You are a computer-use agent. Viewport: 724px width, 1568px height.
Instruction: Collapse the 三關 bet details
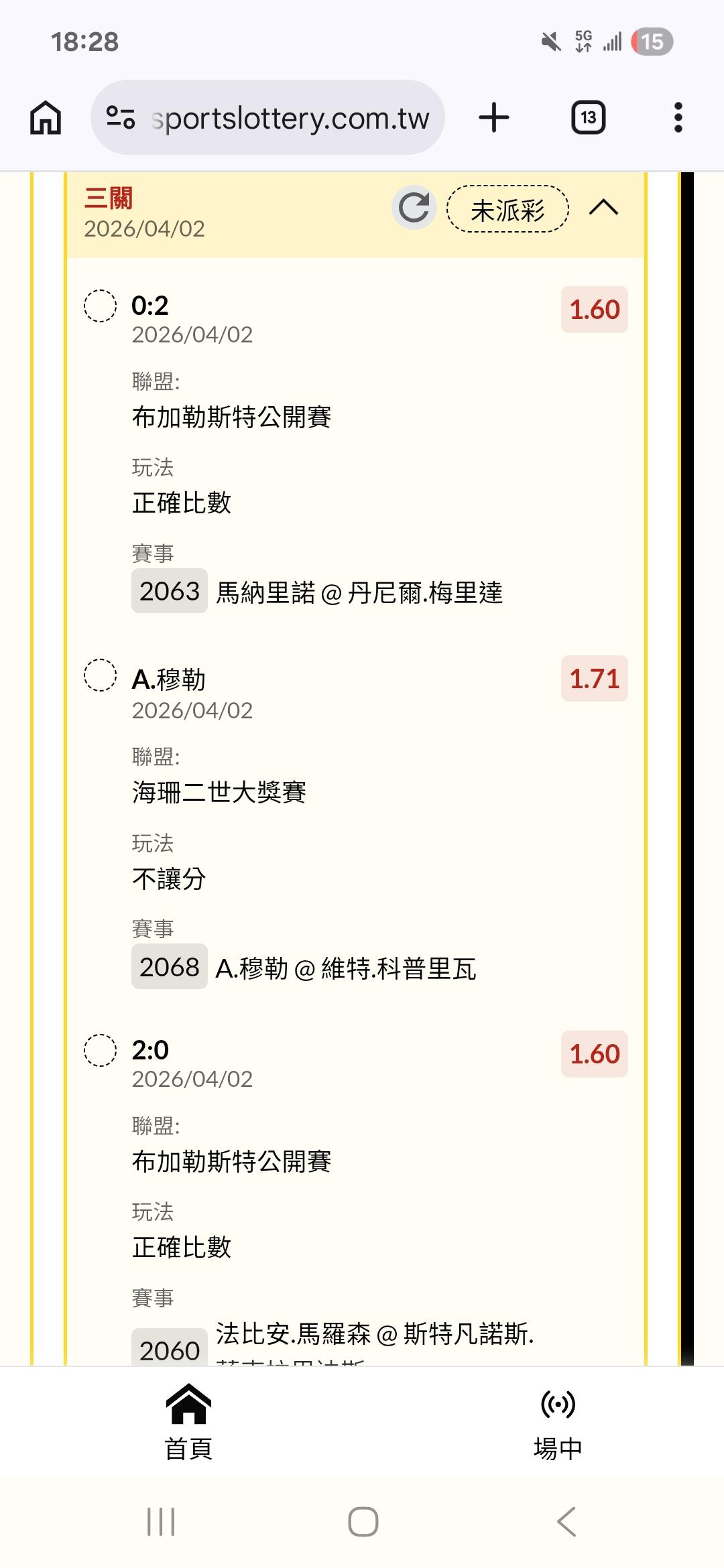pyautogui.click(x=603, y=208)
